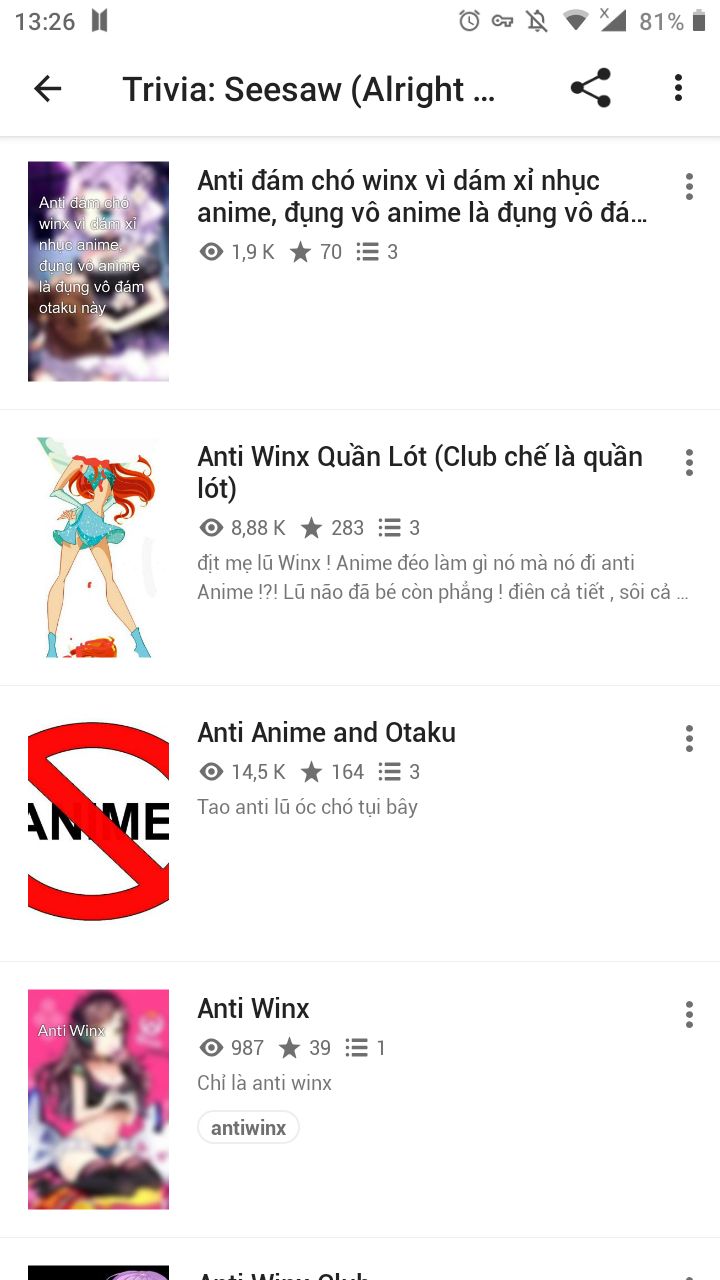Open the Anti Winx Quần Lót story
The image size is (720, 1280).
419,472
